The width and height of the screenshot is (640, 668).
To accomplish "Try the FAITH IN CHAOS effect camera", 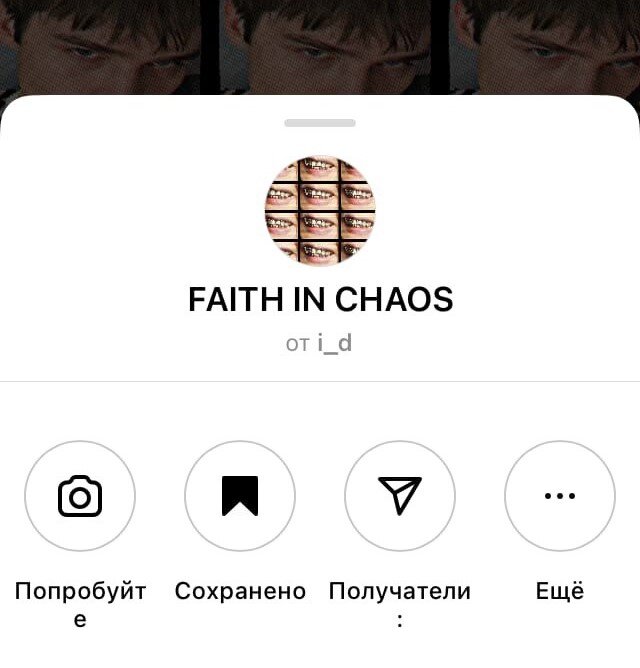I will point(80,495).
